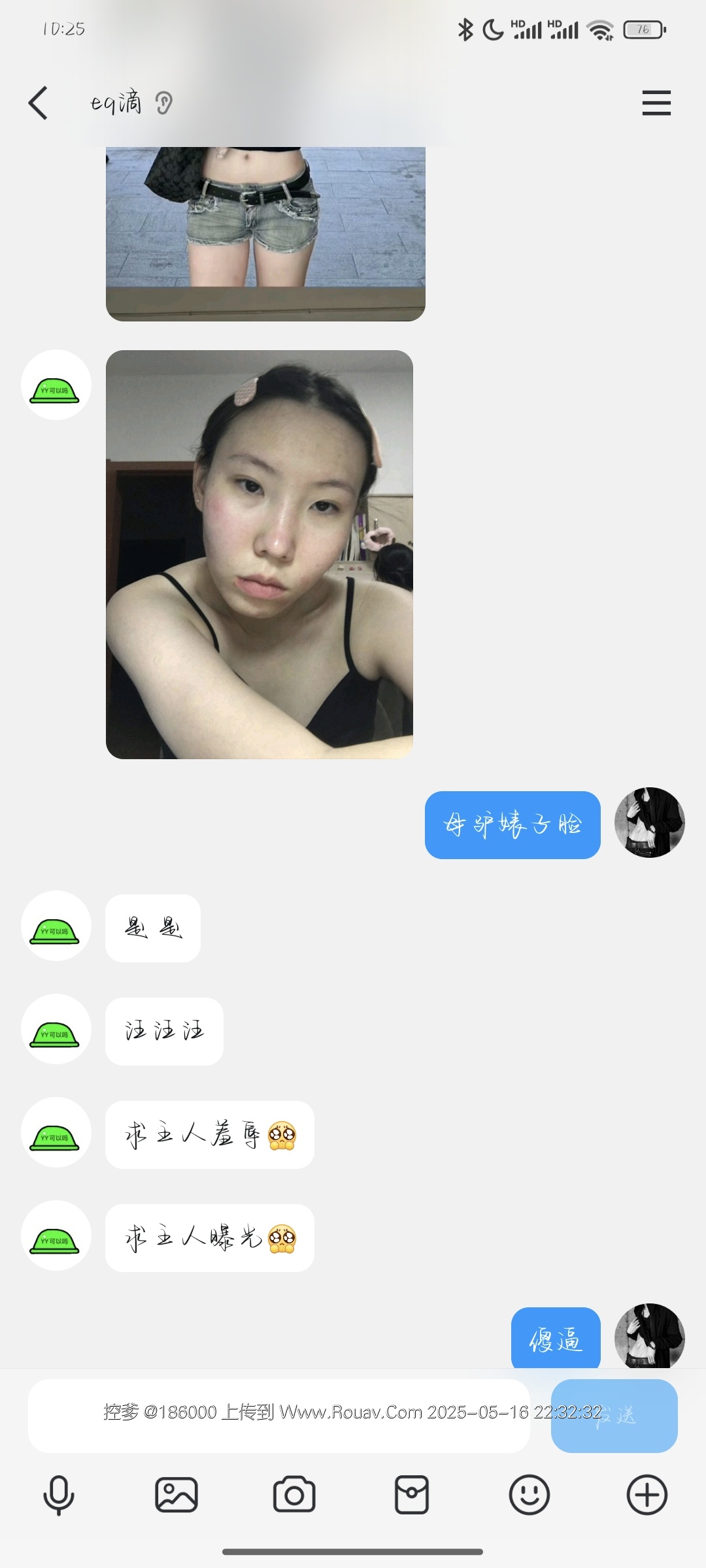Focus the message input field

click(278, 1416)
